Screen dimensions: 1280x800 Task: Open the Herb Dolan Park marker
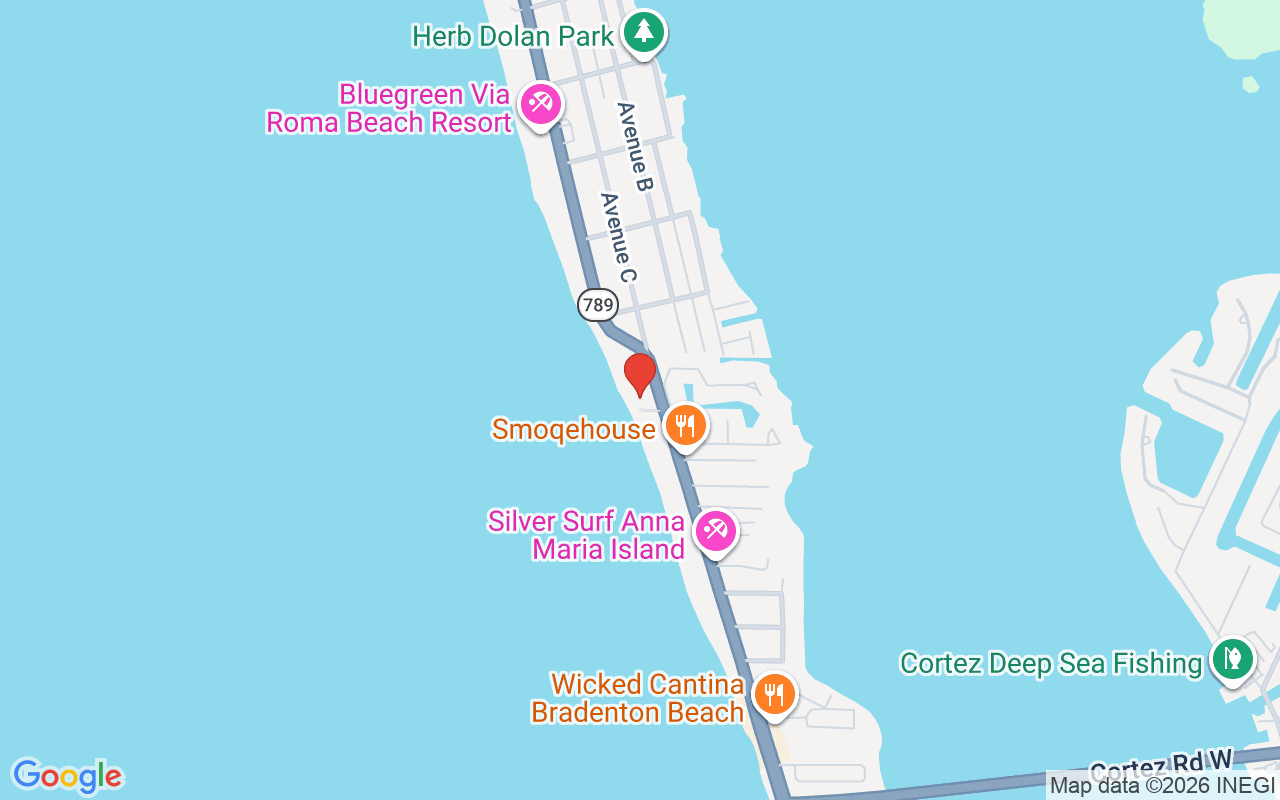[x=644, y=33]
